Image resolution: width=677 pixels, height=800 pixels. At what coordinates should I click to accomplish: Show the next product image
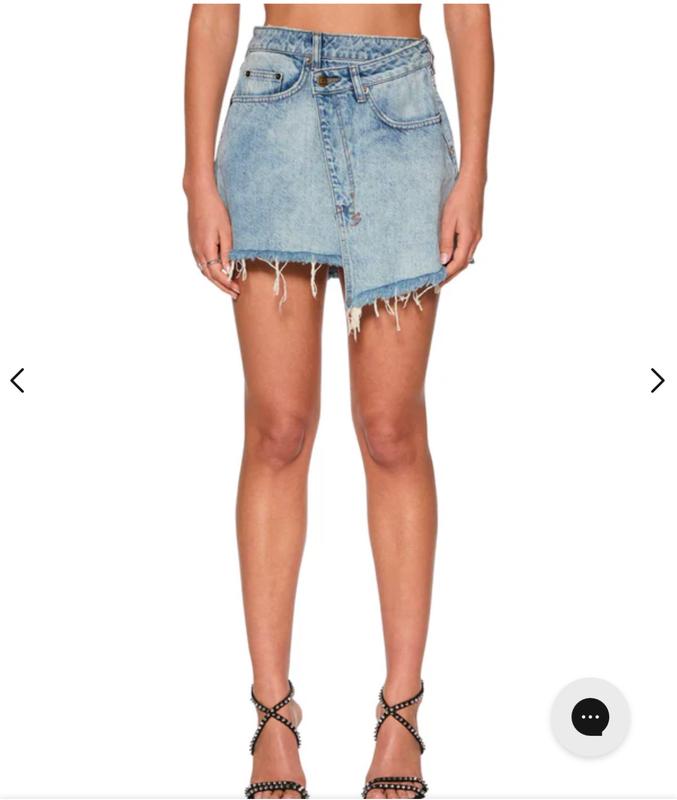[x=657, y=381]
